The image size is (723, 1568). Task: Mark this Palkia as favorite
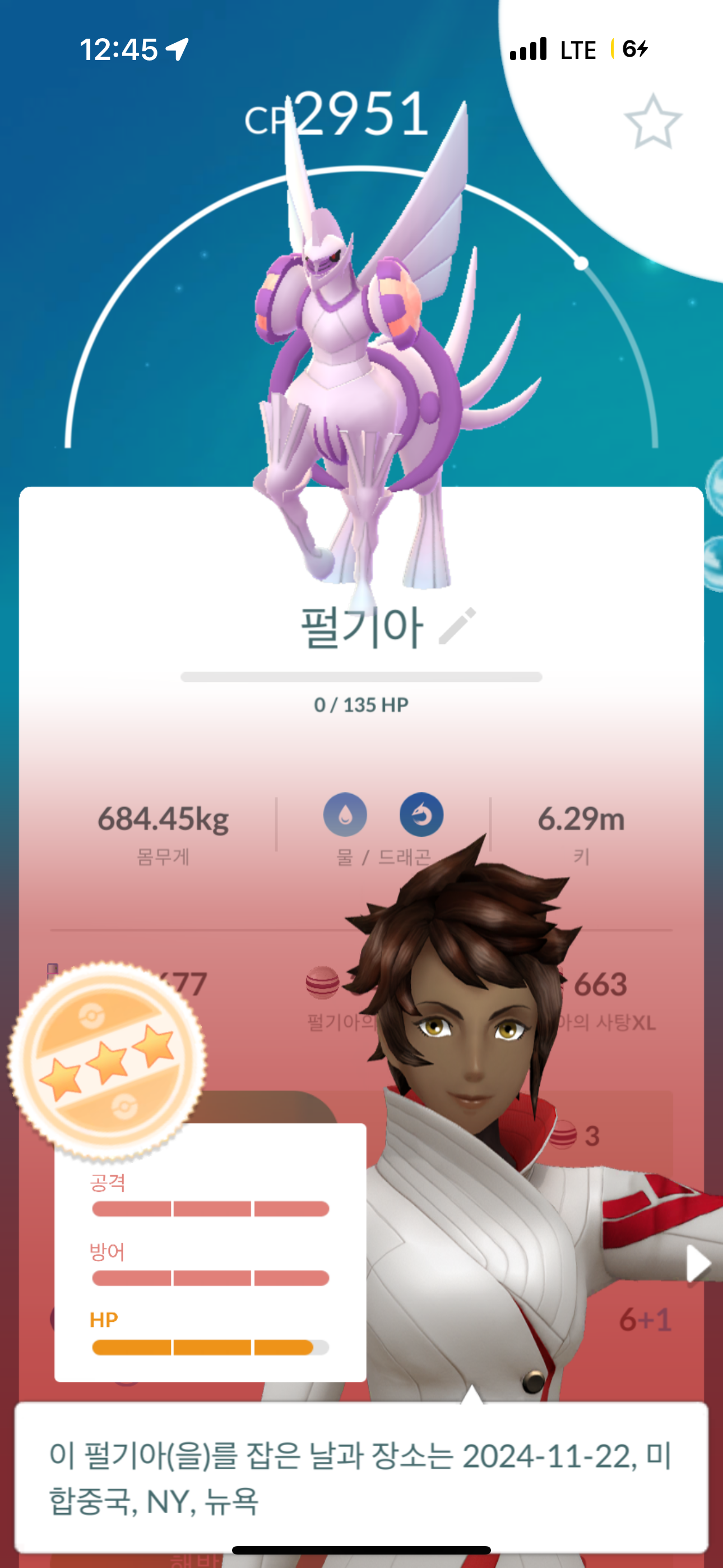coord(653,122)
